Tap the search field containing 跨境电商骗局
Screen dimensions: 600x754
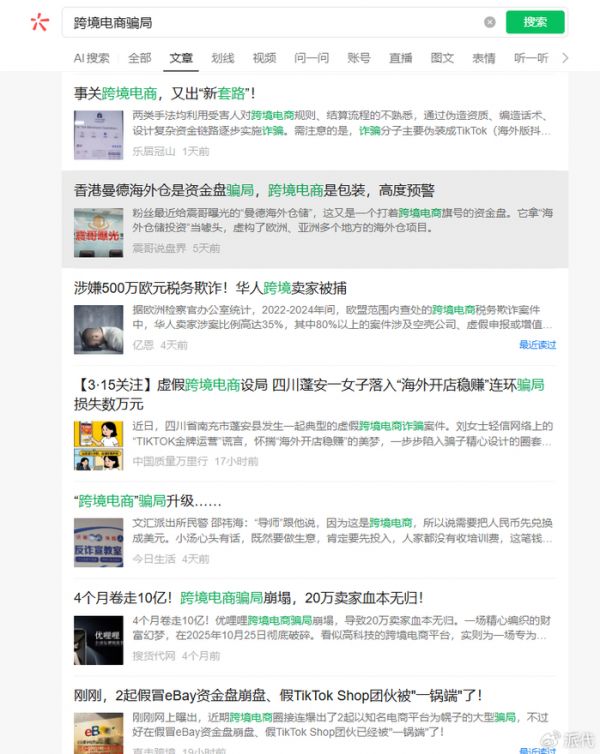tap(270, 22)
